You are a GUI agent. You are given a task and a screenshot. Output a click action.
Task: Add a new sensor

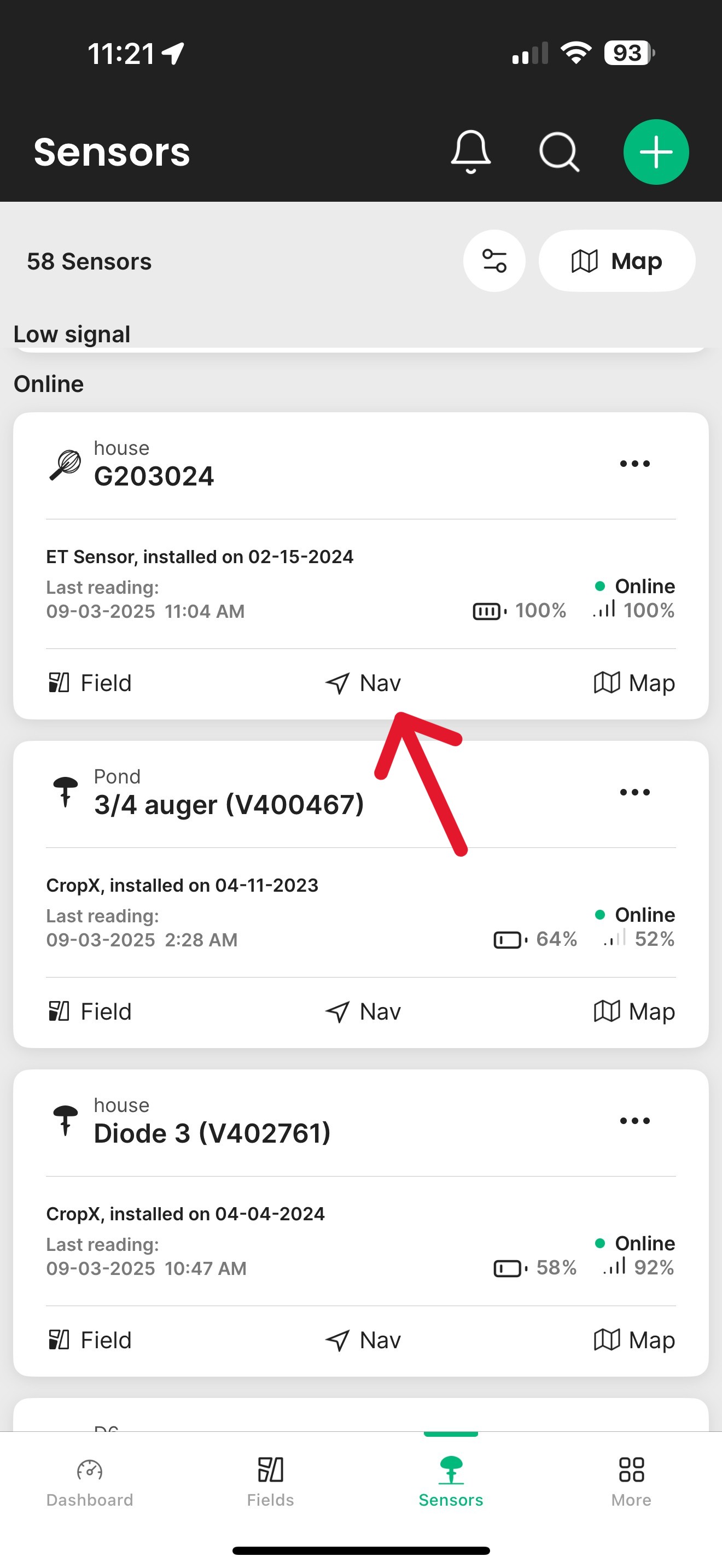click(656, 151)
